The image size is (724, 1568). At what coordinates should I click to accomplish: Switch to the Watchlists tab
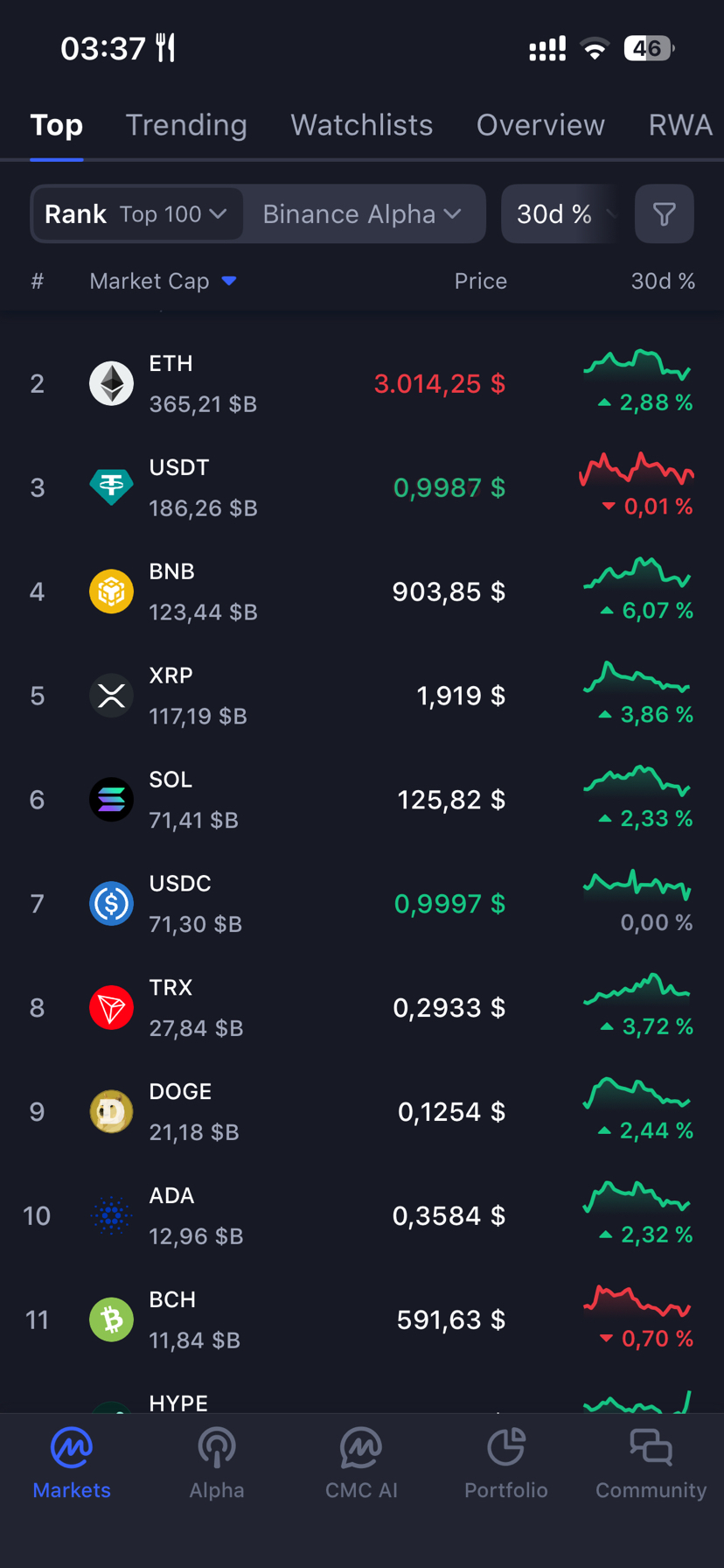[x=361, y=125]
